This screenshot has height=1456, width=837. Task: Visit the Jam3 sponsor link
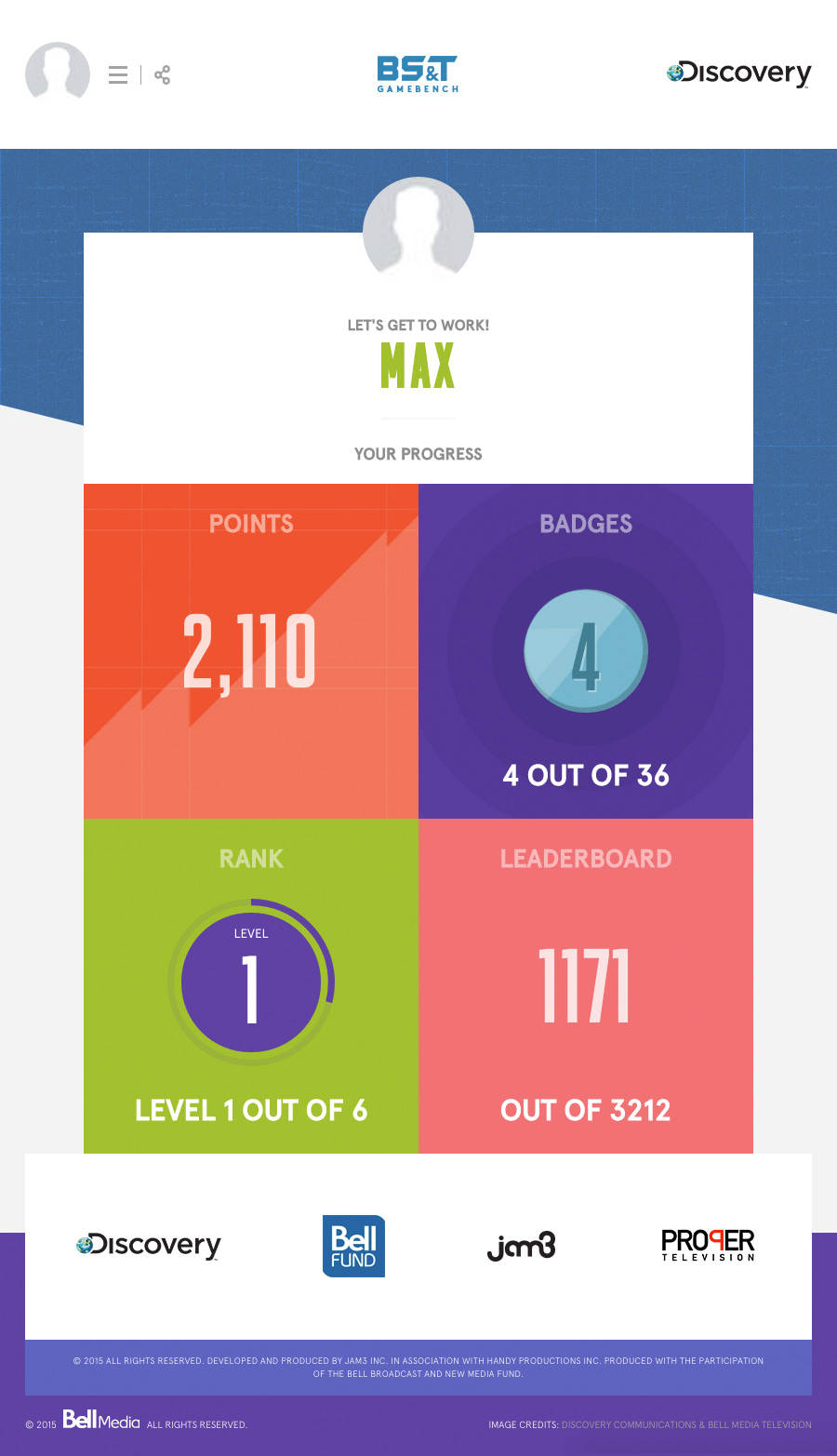(521, 1246)
